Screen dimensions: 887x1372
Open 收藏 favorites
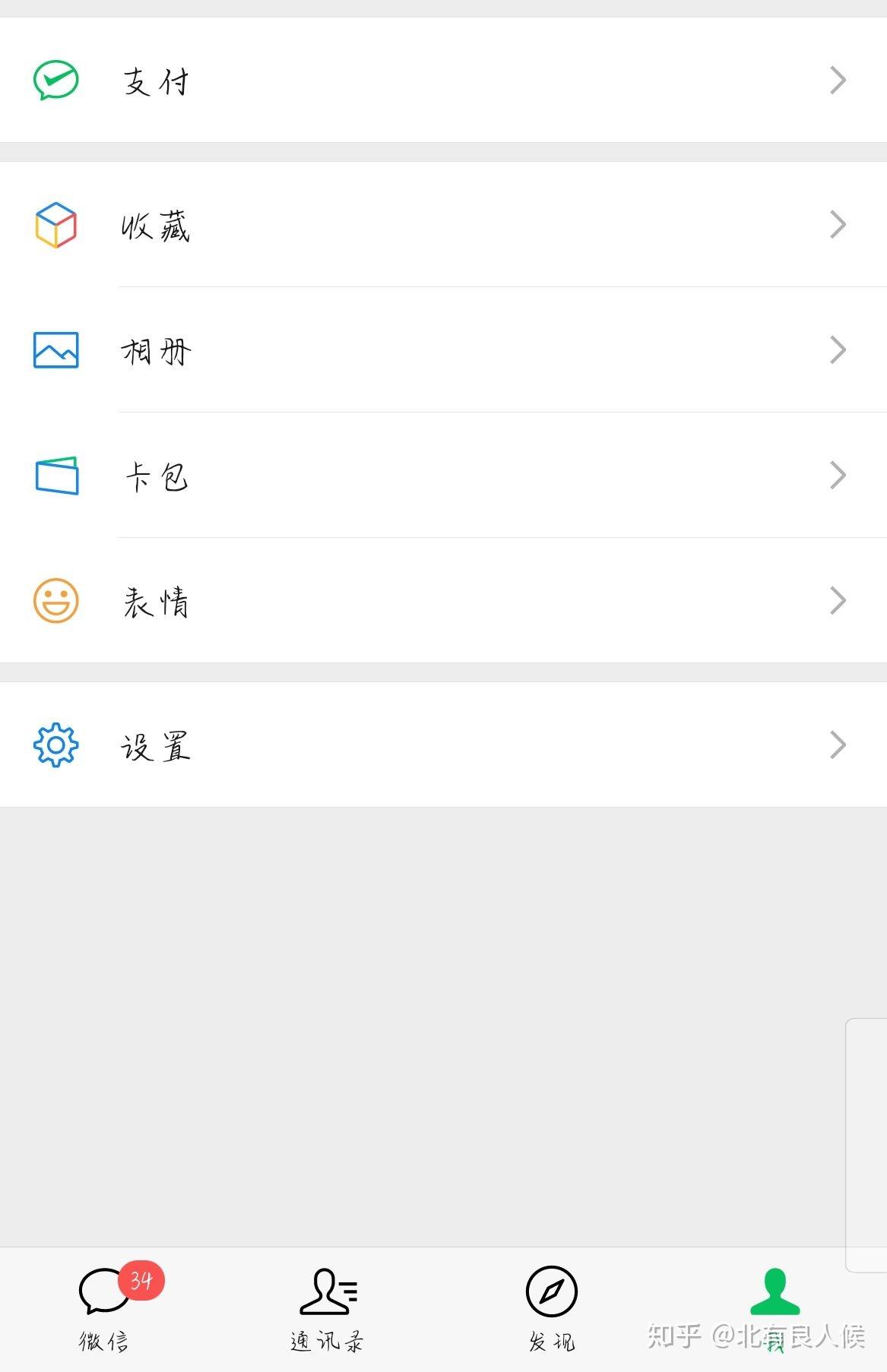tap(443, 225)
